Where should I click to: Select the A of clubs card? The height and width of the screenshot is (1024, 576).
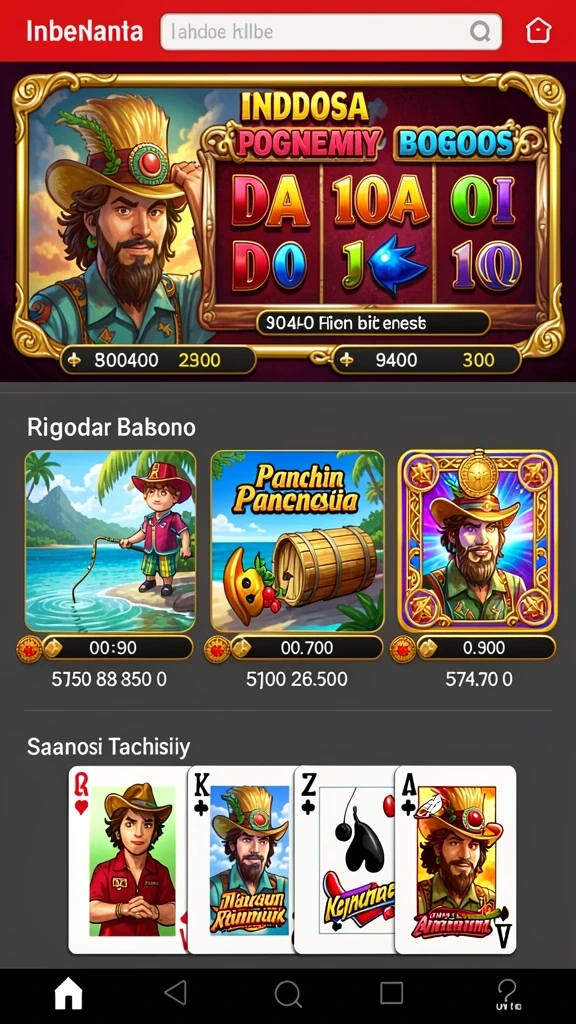click(x=456, y=859)
